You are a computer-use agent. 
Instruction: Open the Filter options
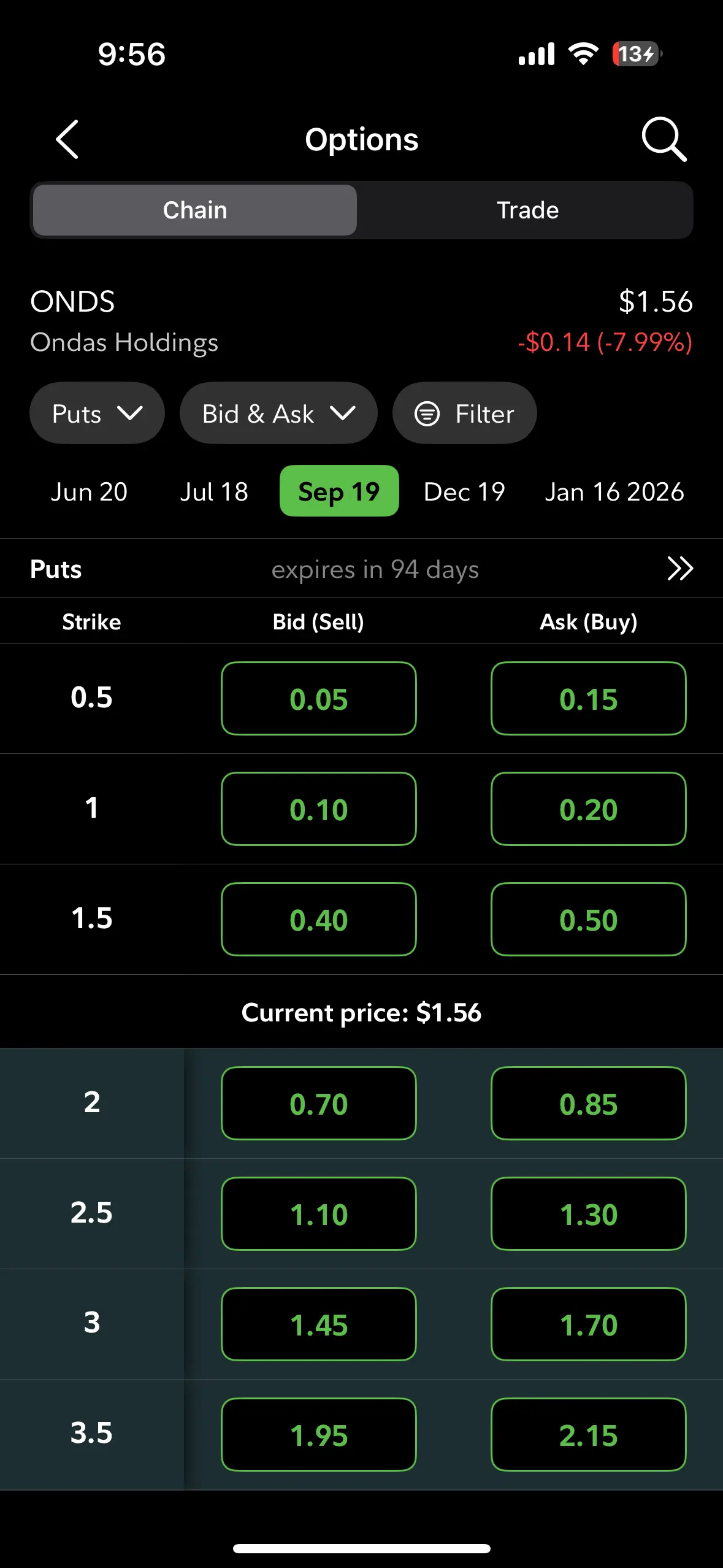click(465, 413)
